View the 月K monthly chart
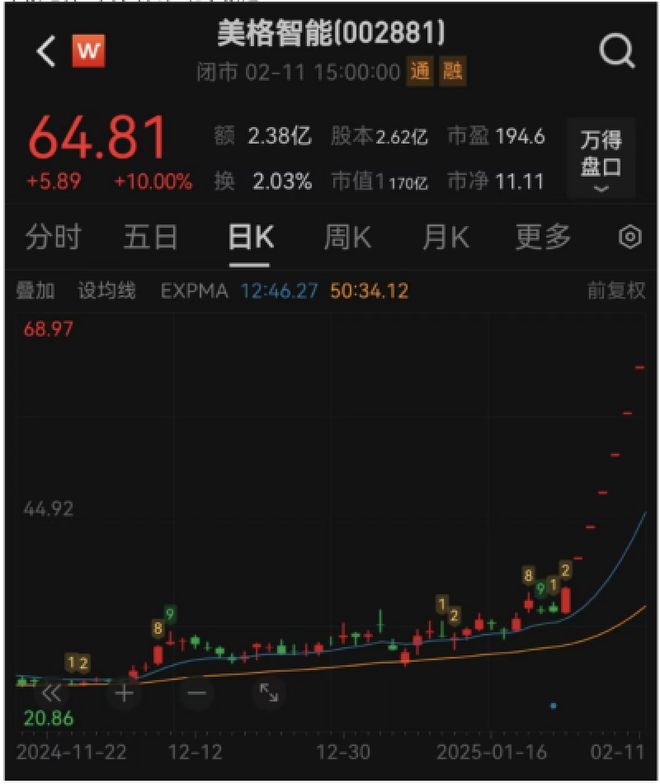Image resolution: width=660 pixels, height=784 pixels. click(445, 237)
